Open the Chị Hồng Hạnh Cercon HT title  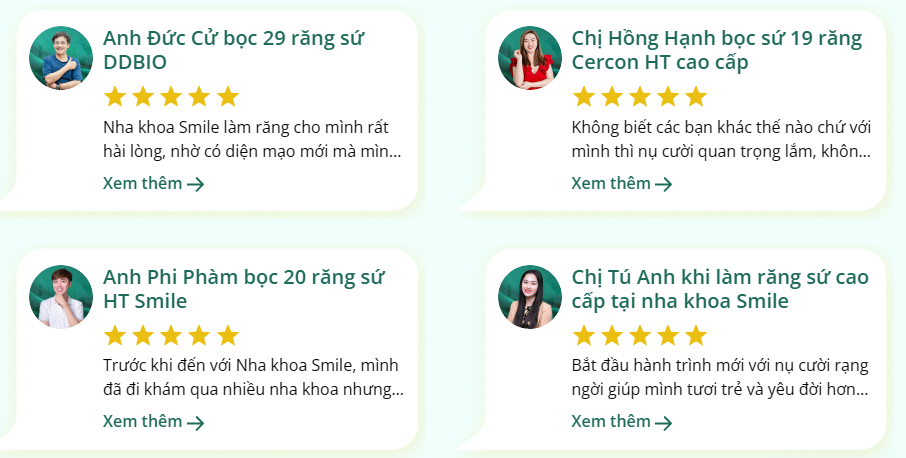[716, 50]
